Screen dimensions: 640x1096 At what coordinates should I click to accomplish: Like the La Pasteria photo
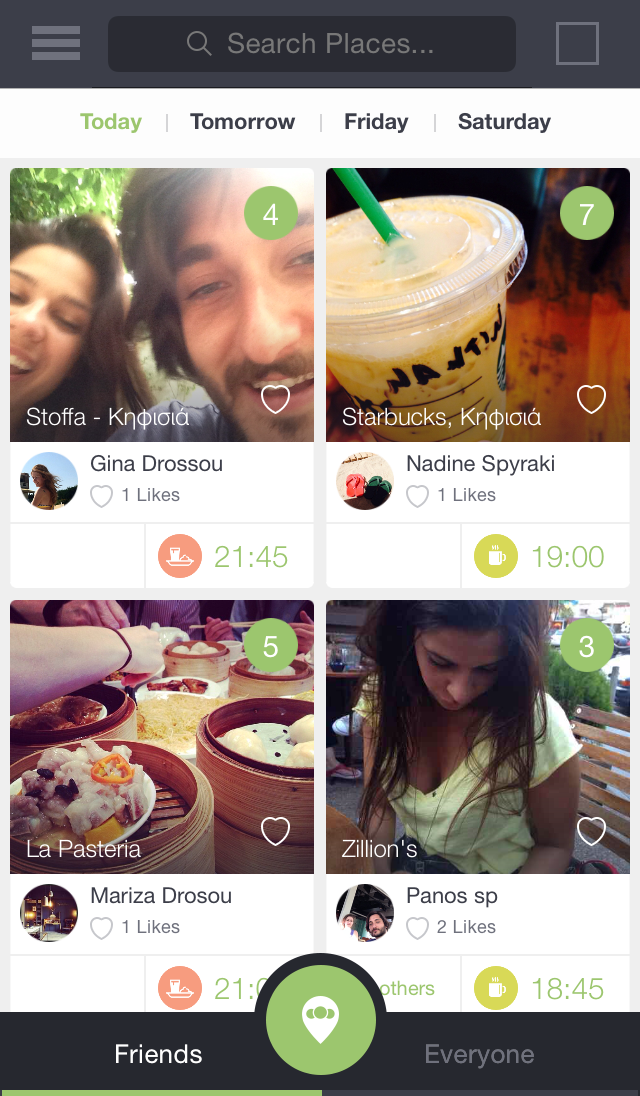(x=275, y=831)
